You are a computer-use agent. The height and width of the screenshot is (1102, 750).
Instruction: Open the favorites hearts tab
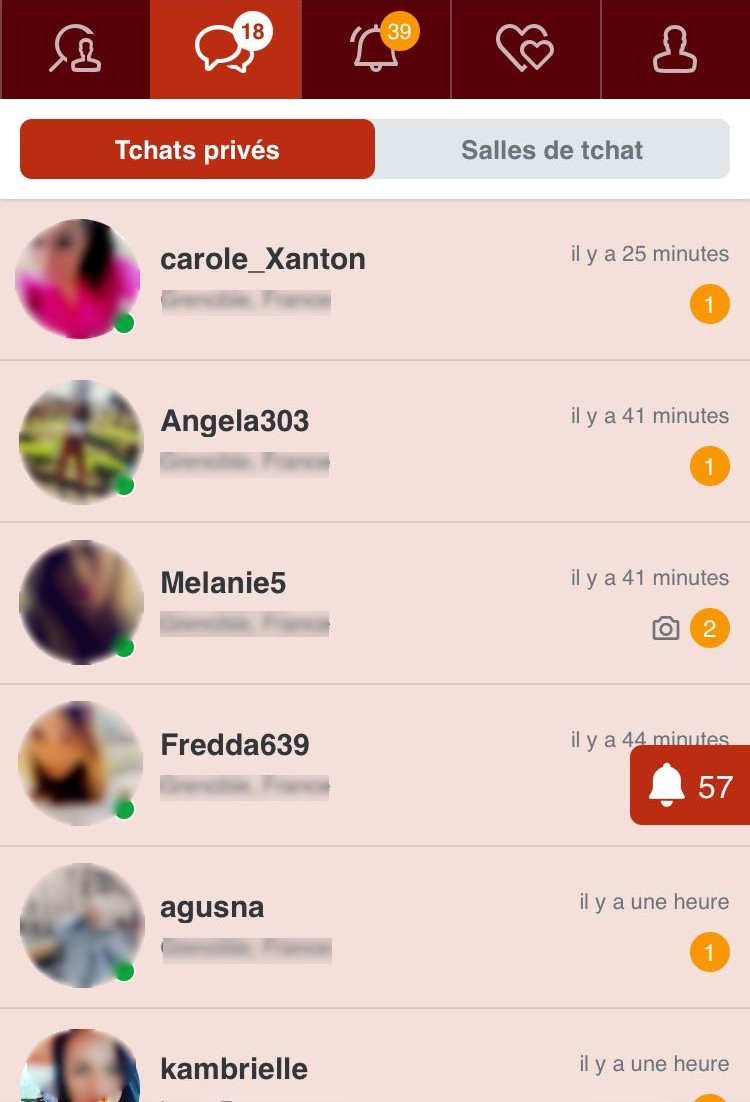pos(526,50)
